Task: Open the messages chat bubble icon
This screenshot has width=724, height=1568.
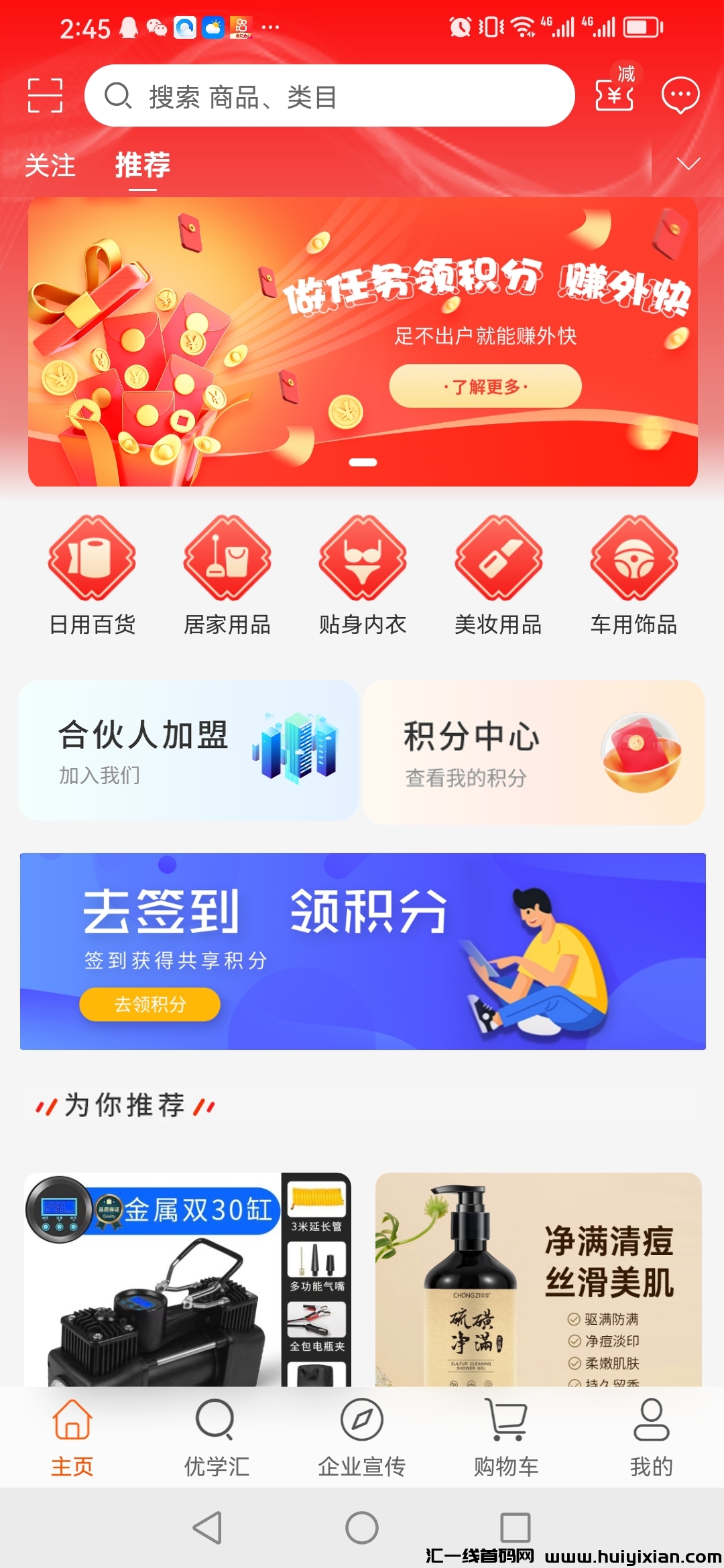Action: (680, 95)
